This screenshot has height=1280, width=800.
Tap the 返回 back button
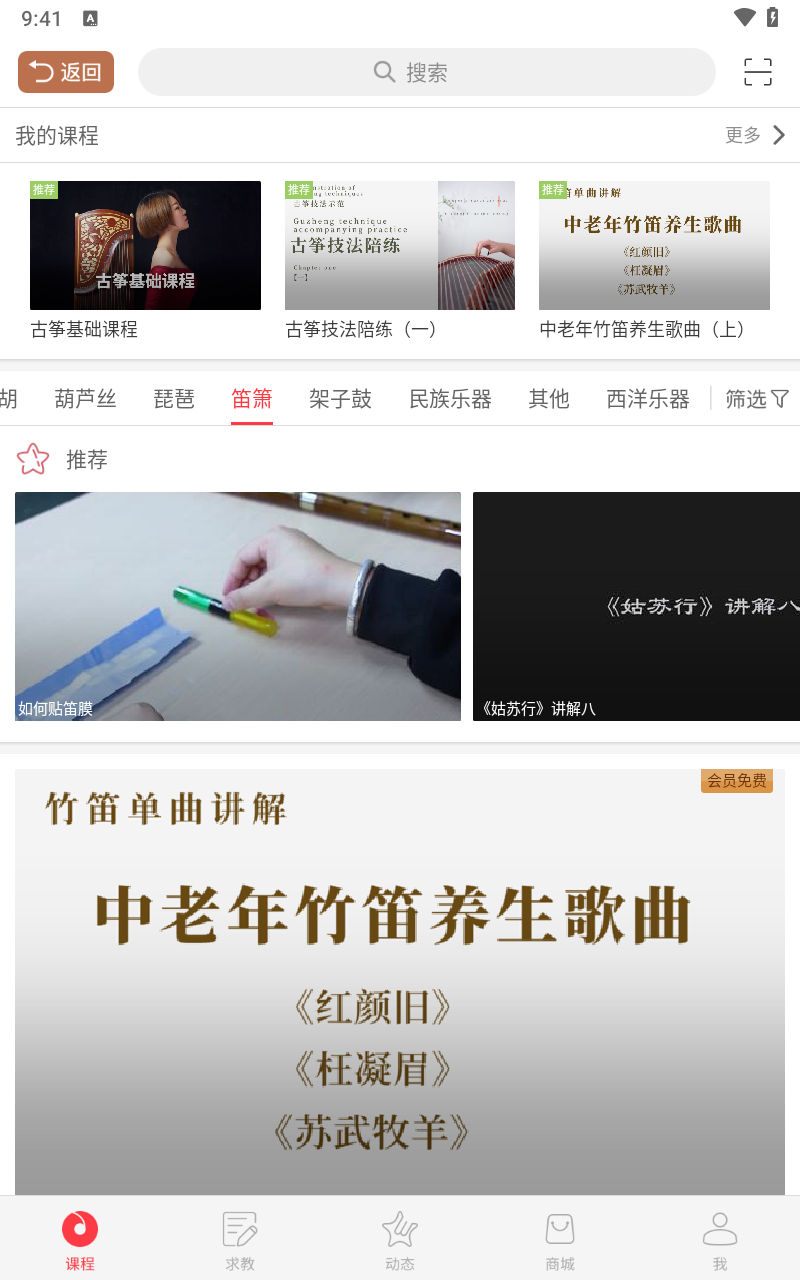click(x=66, y=72)
